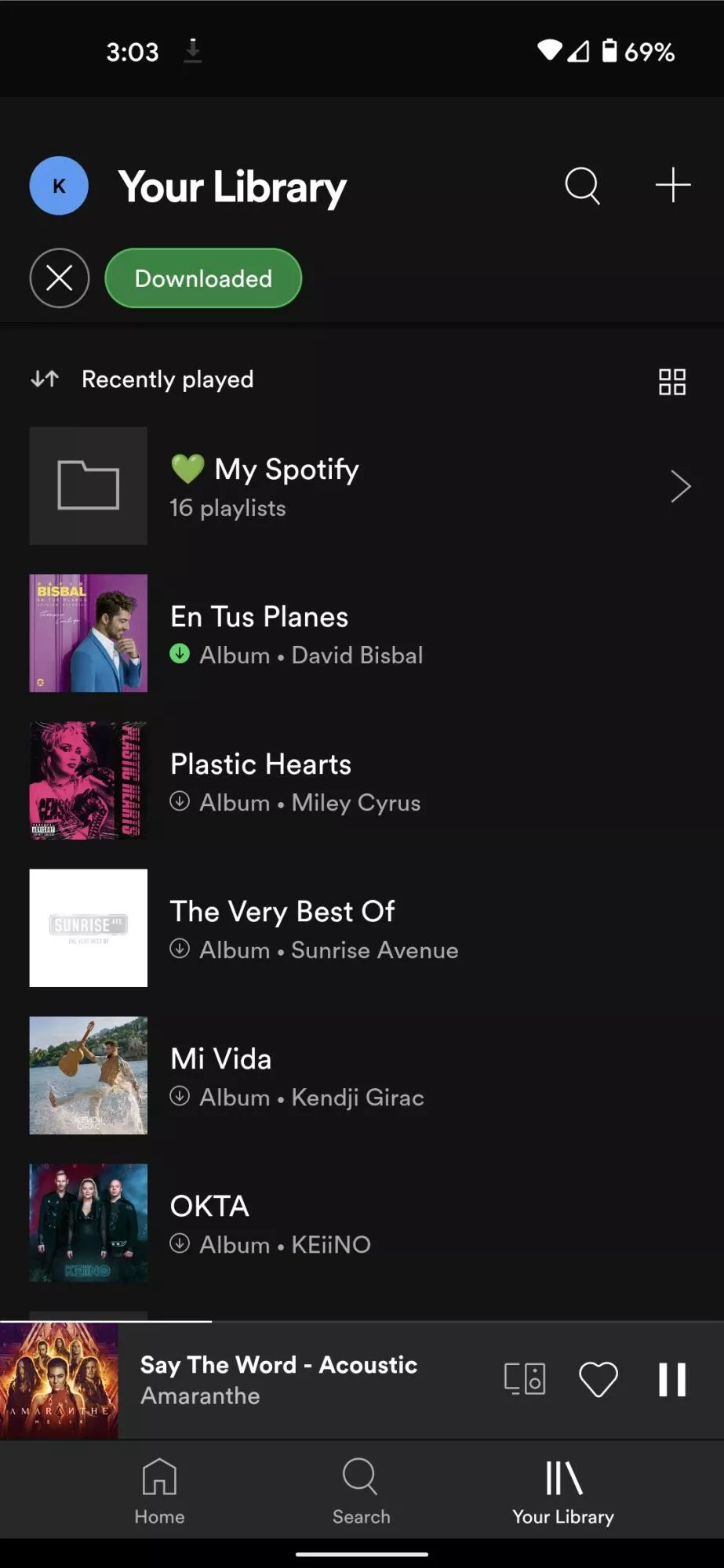This screenshot has height=1568, width=724.
Task: Select the Your Library tab
Action: (563, 1491)
